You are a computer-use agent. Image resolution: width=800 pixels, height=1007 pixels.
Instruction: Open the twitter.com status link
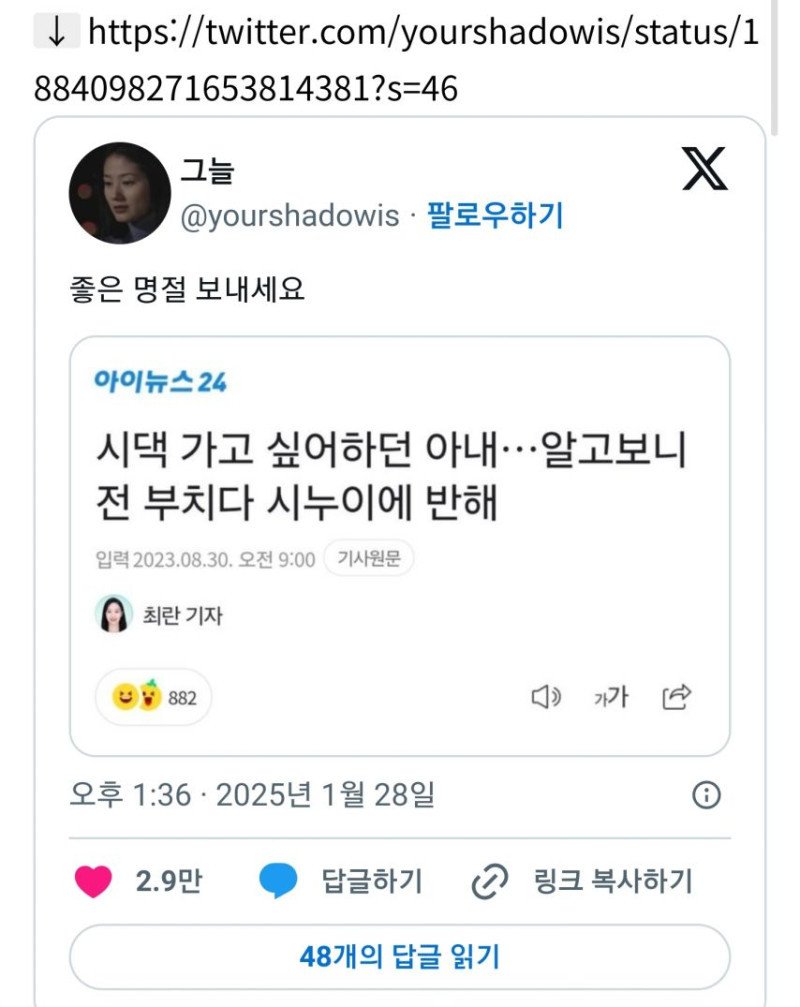click(400, 60)
